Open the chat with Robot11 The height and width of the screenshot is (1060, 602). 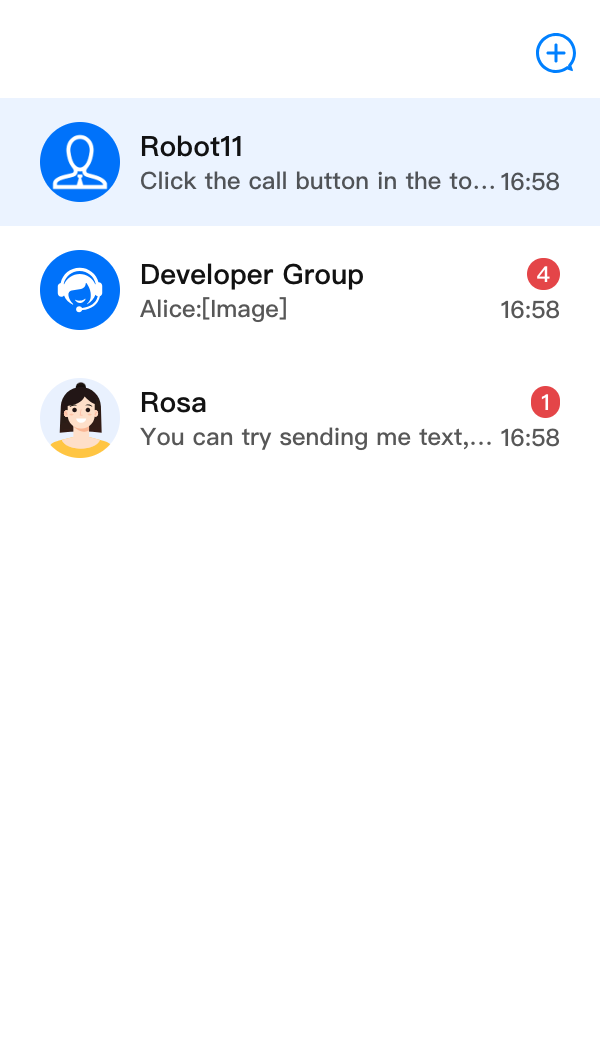[300, 163]
